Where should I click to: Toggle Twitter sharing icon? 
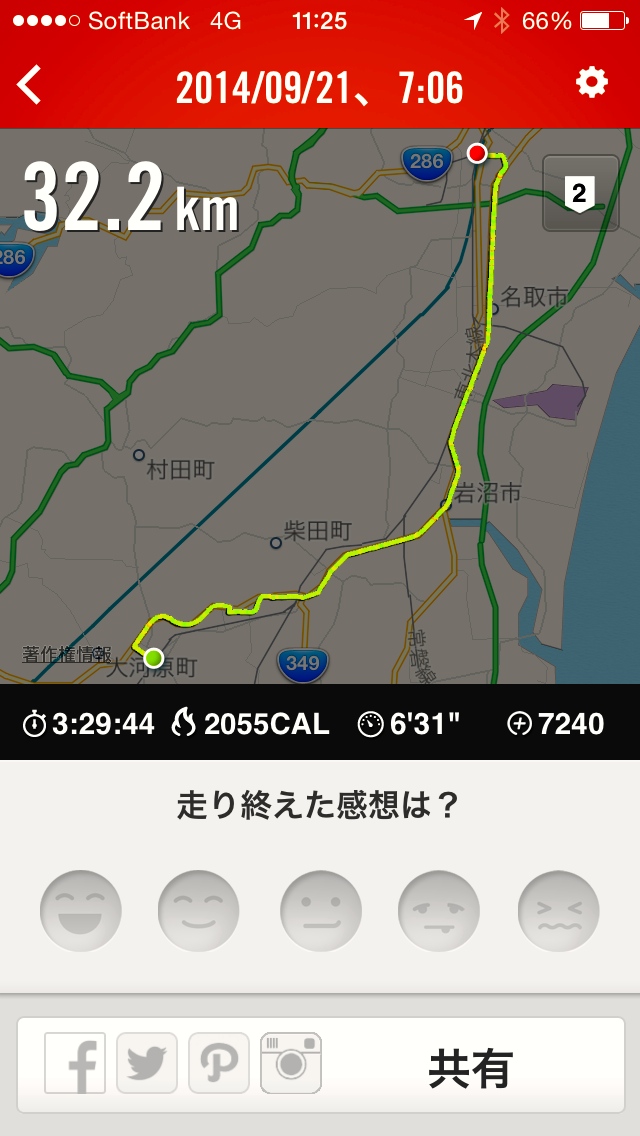coord(147,1063)
